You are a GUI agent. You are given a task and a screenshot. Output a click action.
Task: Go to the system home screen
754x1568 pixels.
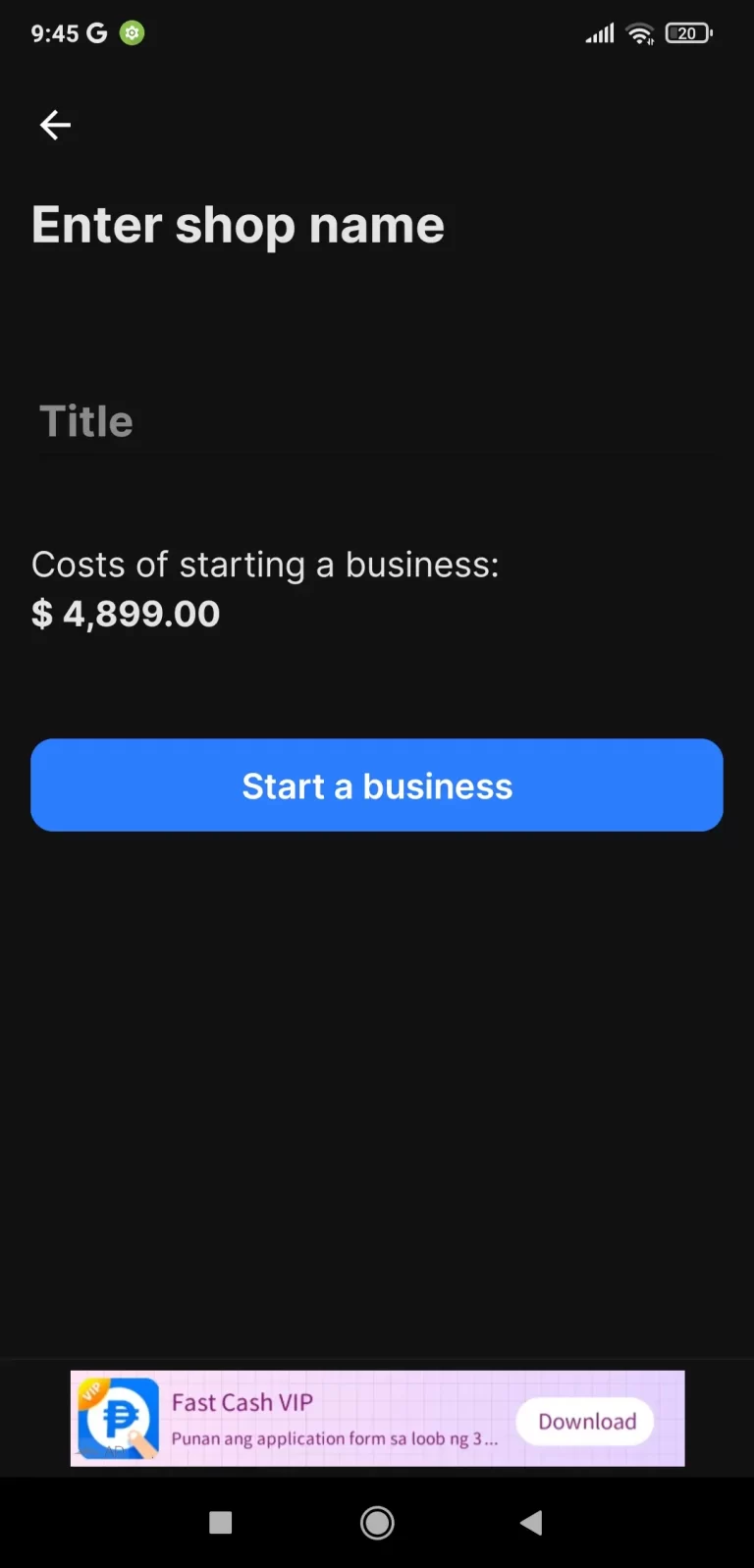tap(377, 1523)
